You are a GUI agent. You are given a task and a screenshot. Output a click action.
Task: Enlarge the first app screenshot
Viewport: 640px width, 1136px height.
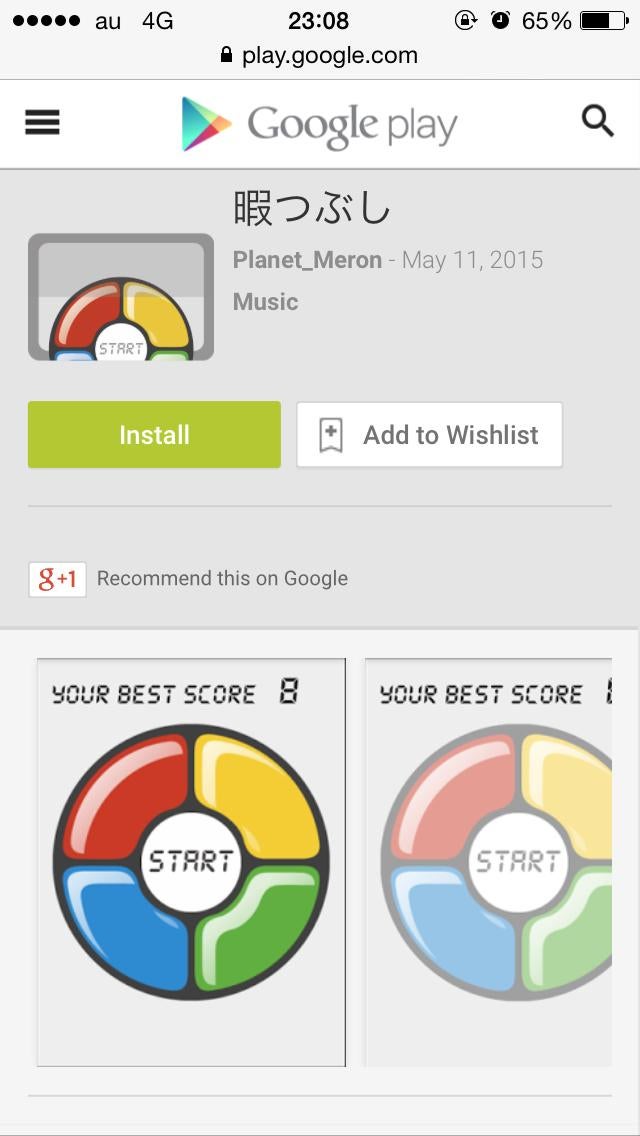tap(191, 862)
